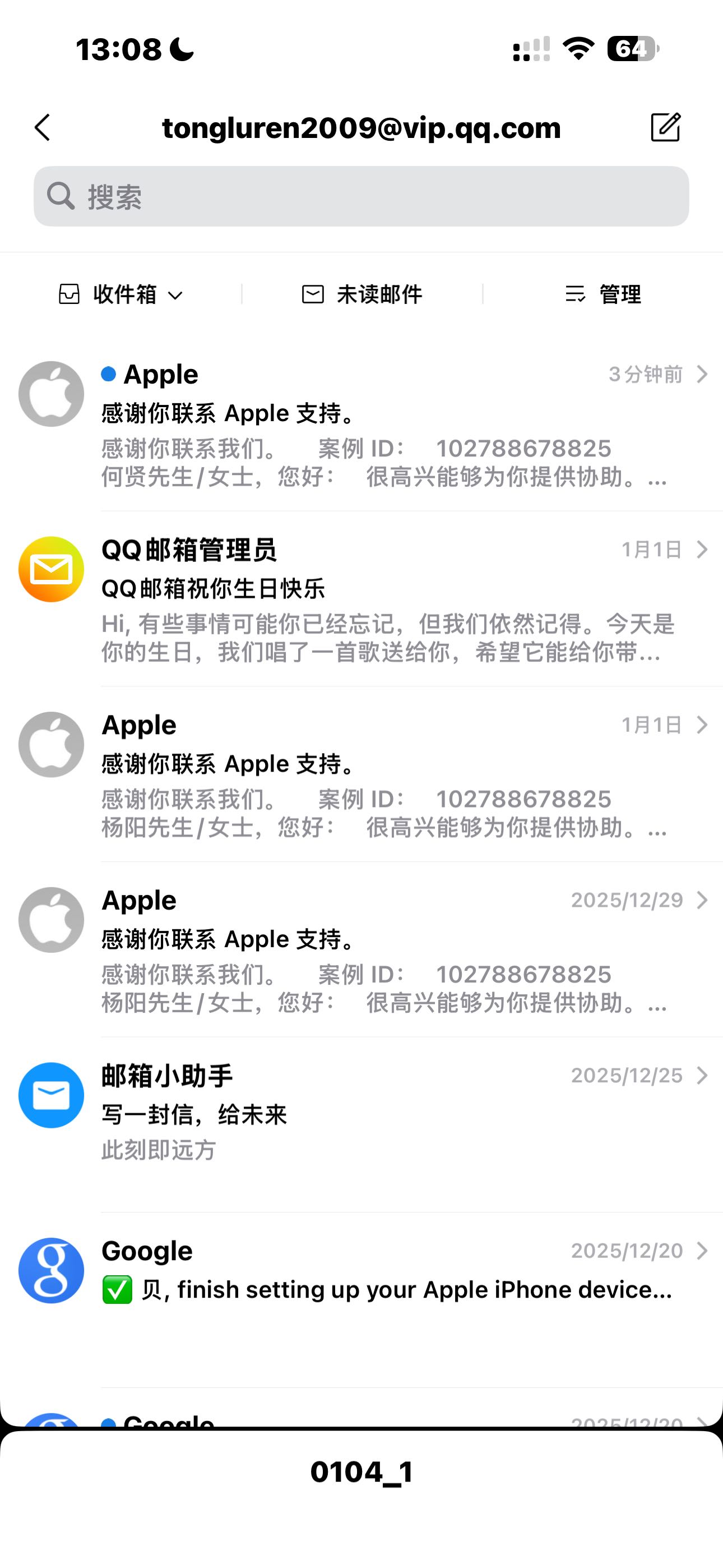Tap the 搜索 search field
Viewport: 723px width, 1568px height.
361,197
